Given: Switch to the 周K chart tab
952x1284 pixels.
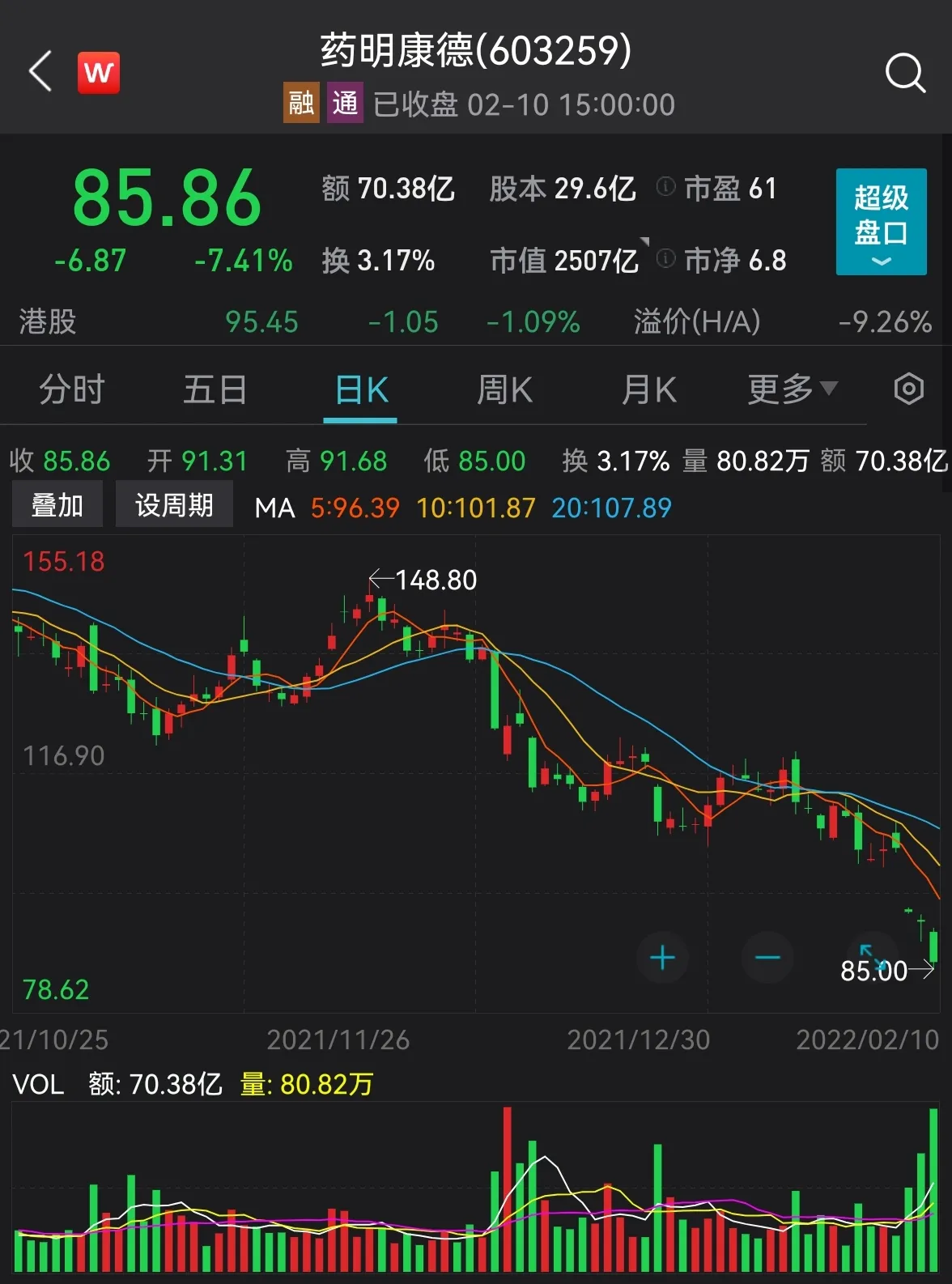Looking at the screenshot, I should [x=504, y=390].
